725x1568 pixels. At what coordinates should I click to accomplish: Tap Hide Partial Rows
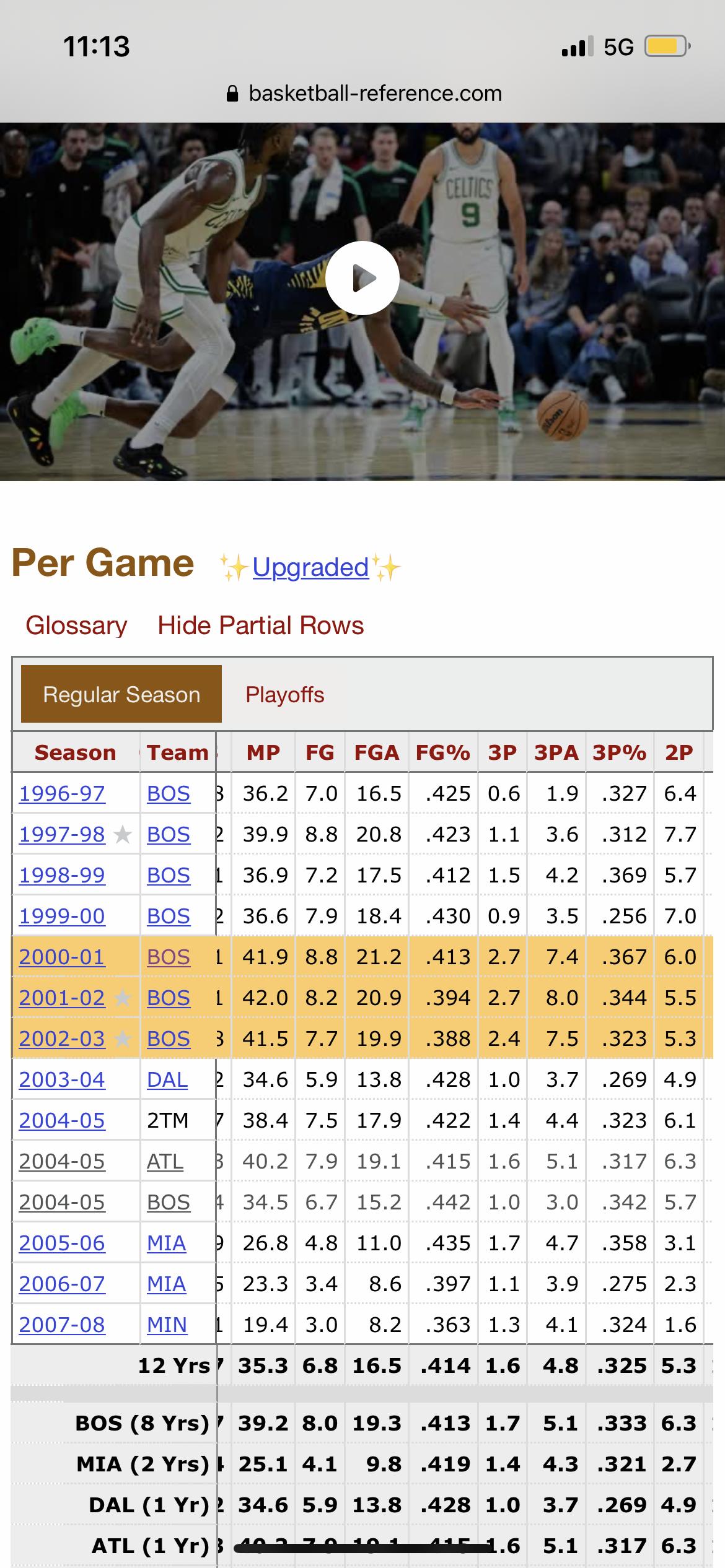pyautogui.click(x=261, y=625)
